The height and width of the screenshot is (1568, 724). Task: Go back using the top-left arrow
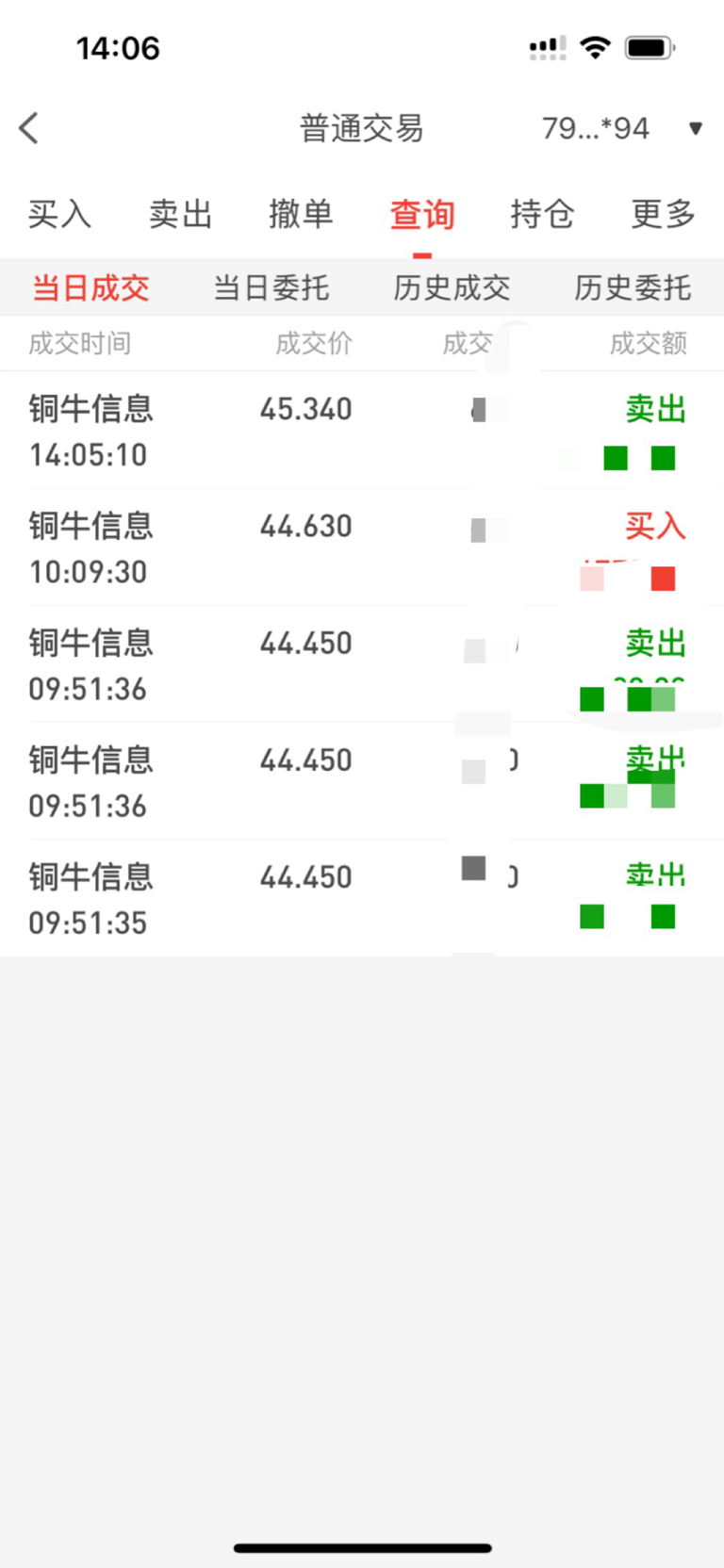tap(29, 128)
